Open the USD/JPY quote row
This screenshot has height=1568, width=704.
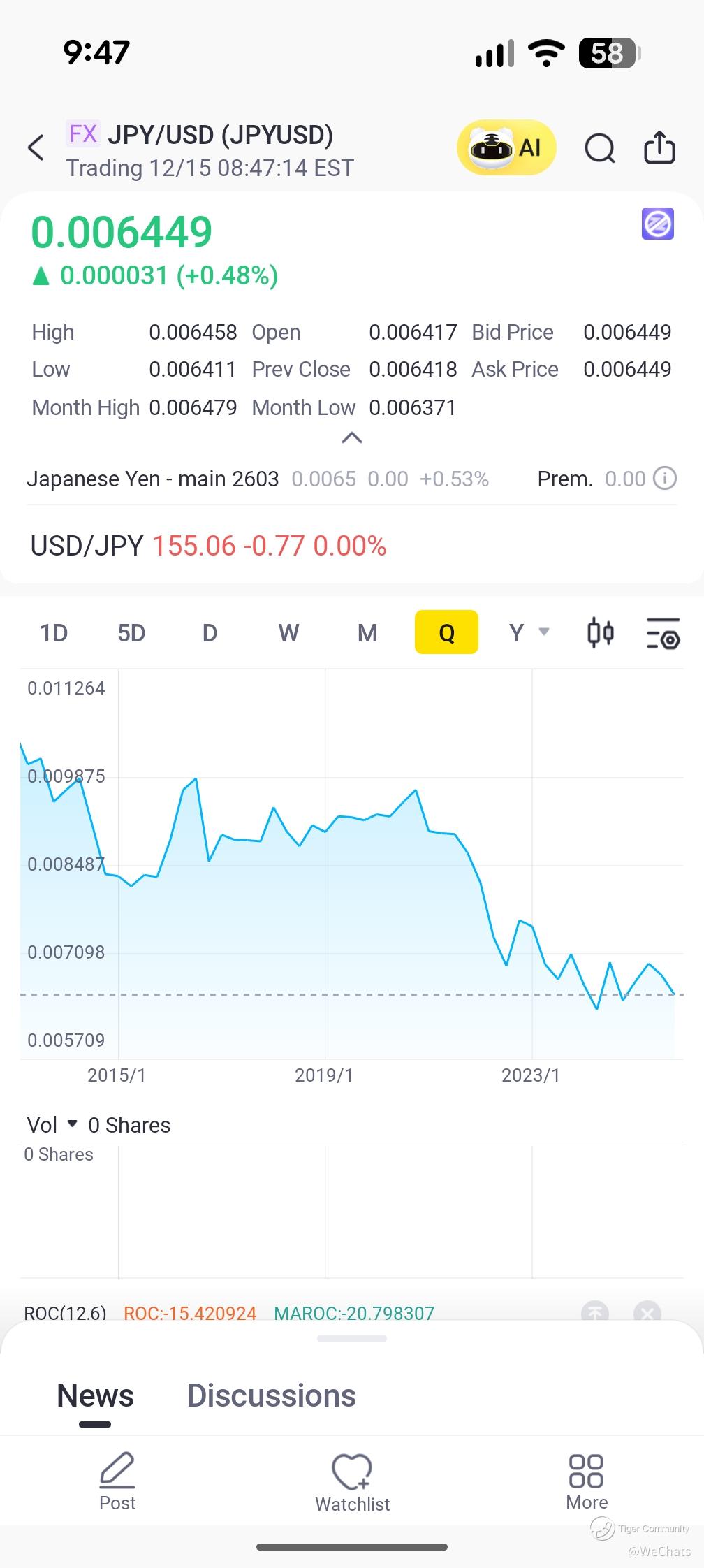click(208, 546)
